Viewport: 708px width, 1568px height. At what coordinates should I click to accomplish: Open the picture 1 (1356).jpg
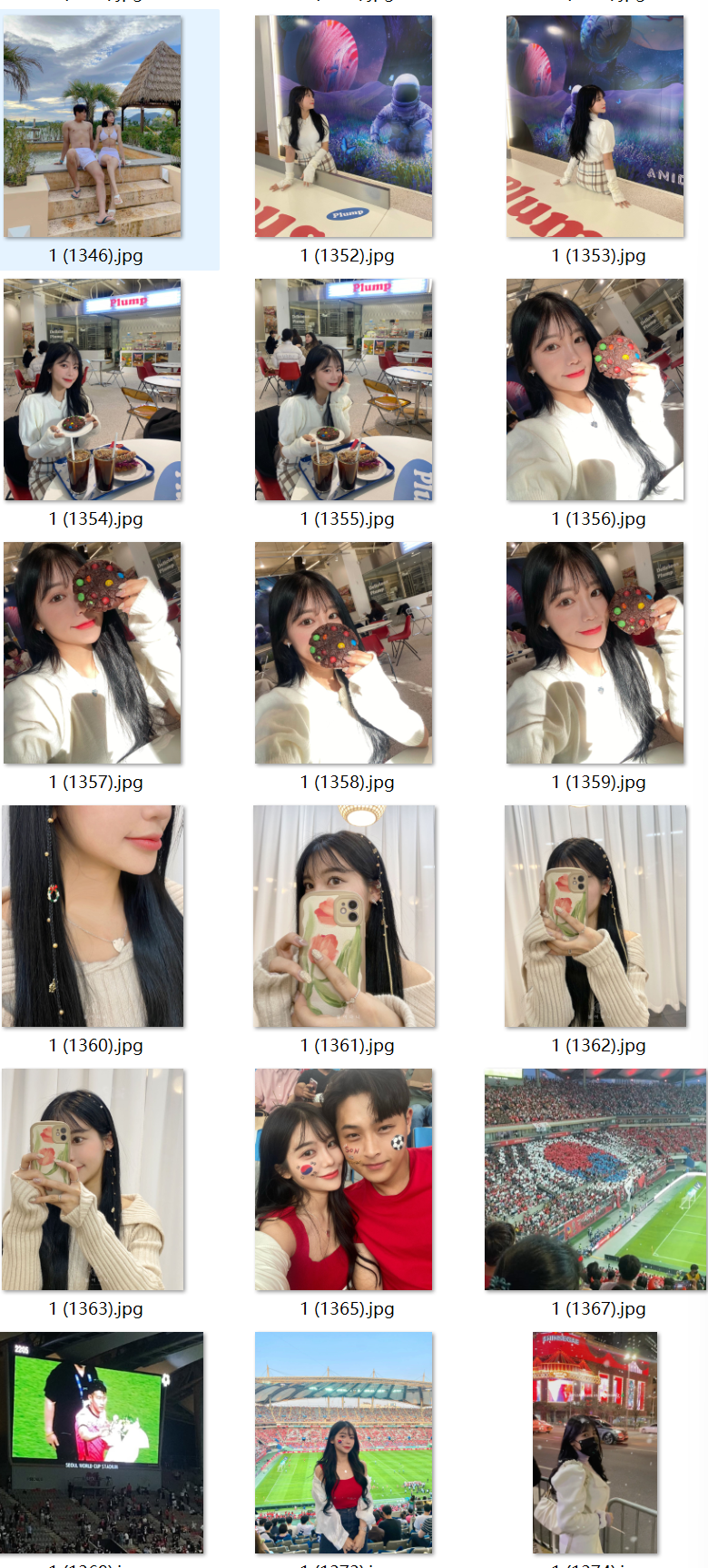595,390
